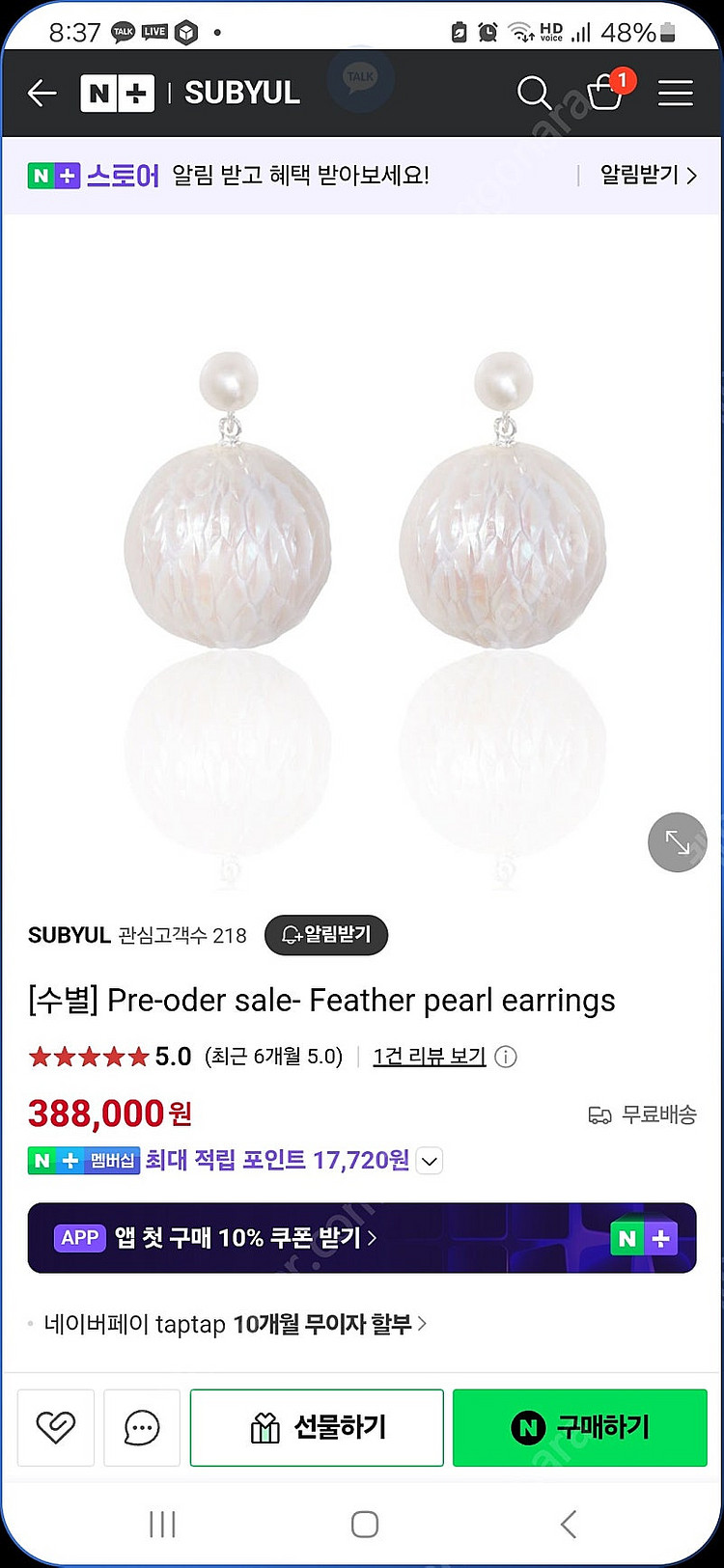
Task: Open the APP 첫 구매 10% 쿠폰 banner
Action: tap(361, 1238)
